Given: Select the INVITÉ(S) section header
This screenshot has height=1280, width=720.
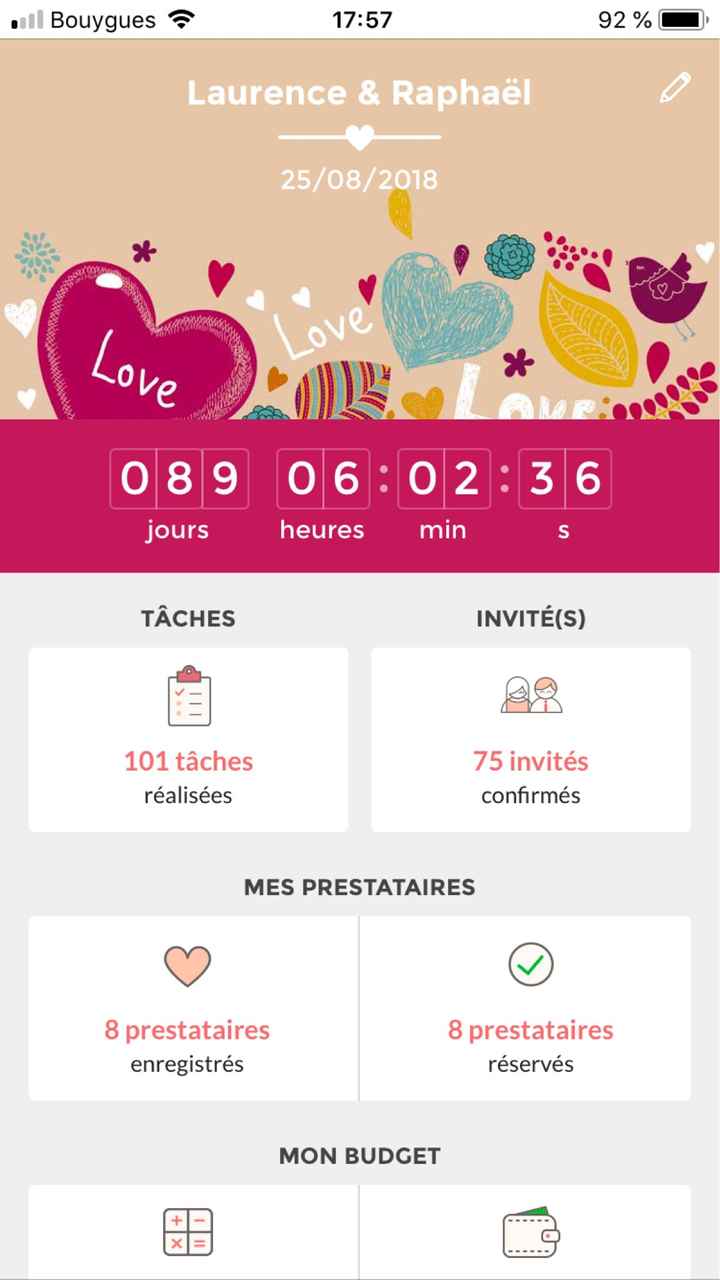Looking at the screenshot, I should point(530,618).
